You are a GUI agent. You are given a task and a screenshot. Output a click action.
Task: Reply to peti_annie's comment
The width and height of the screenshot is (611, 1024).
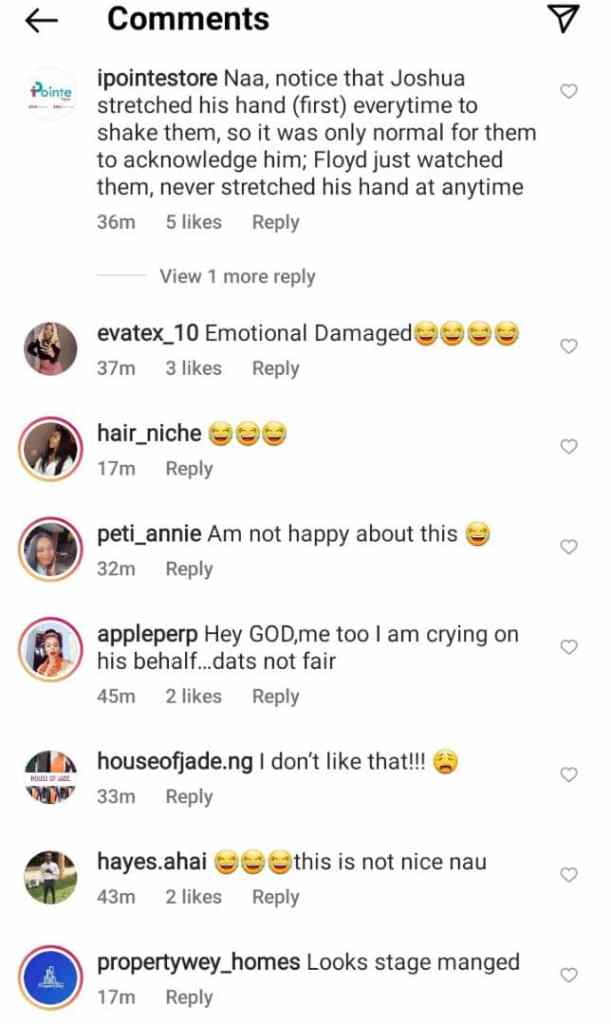pyautogui.click(x=189, y=568)
